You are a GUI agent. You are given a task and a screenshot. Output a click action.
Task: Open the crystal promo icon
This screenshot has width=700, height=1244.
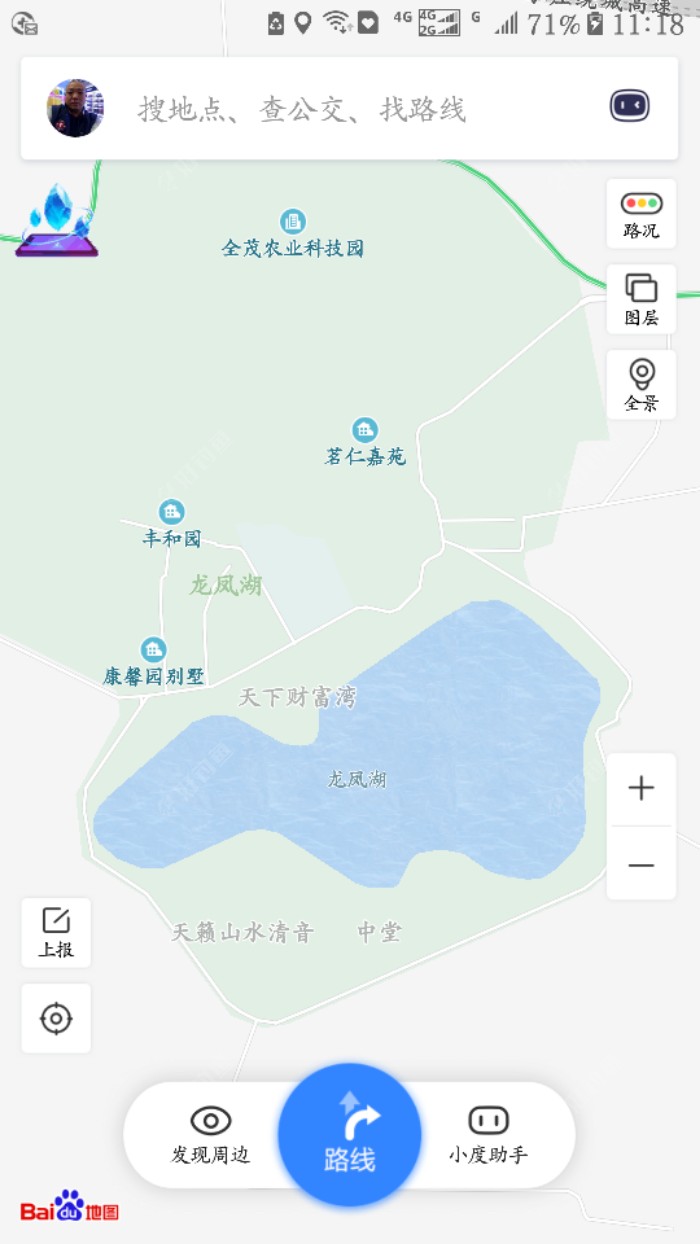tap(58, 222)
